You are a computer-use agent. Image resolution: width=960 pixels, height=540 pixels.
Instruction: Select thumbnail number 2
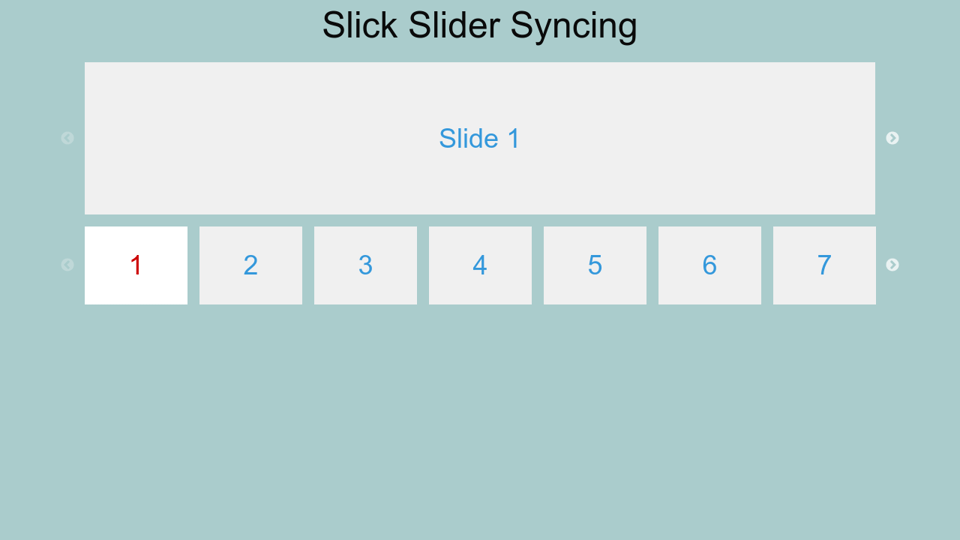point(250,265)
